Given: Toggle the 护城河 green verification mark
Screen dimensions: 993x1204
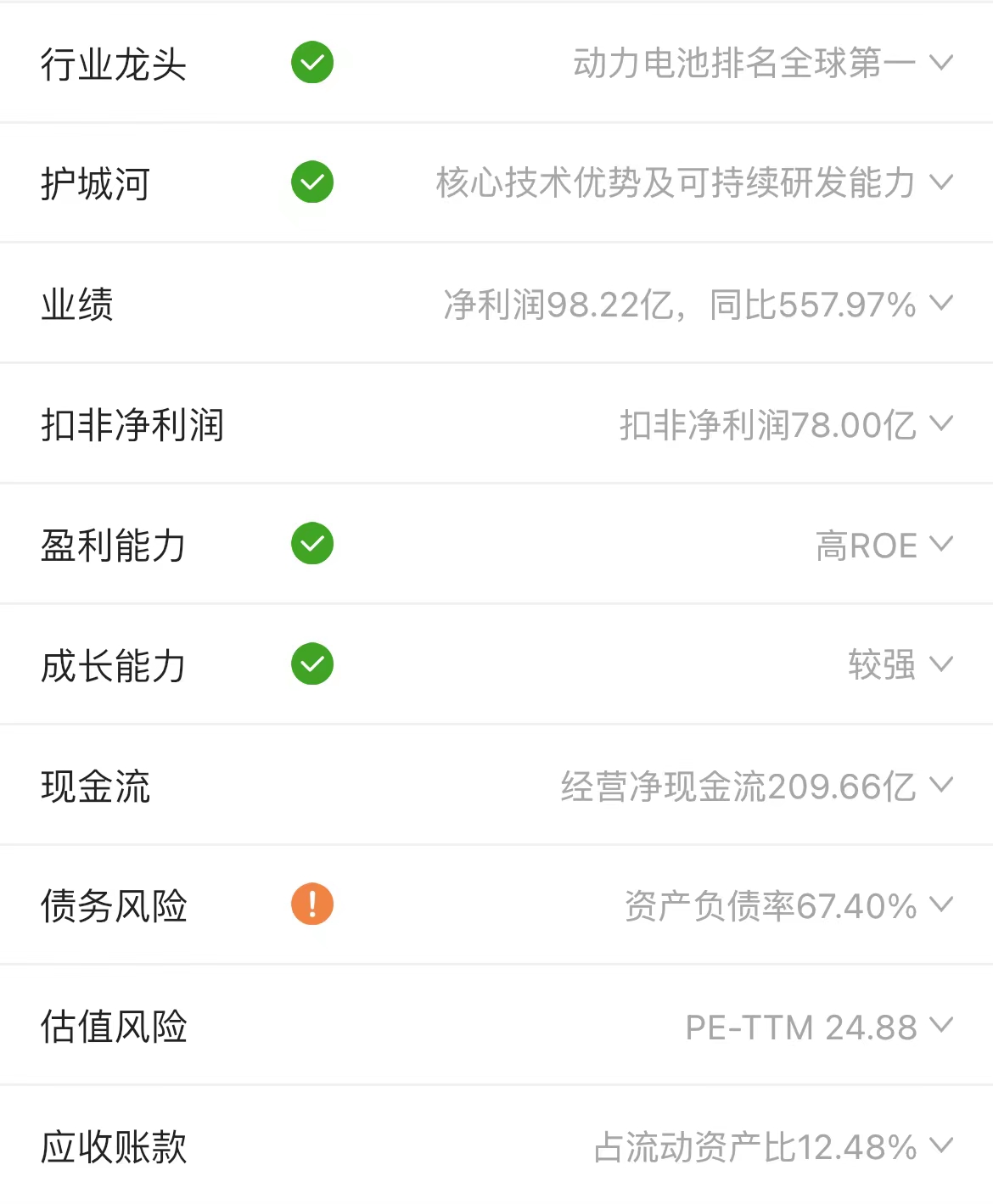Looking at the screenshot, I should (311, 182).
